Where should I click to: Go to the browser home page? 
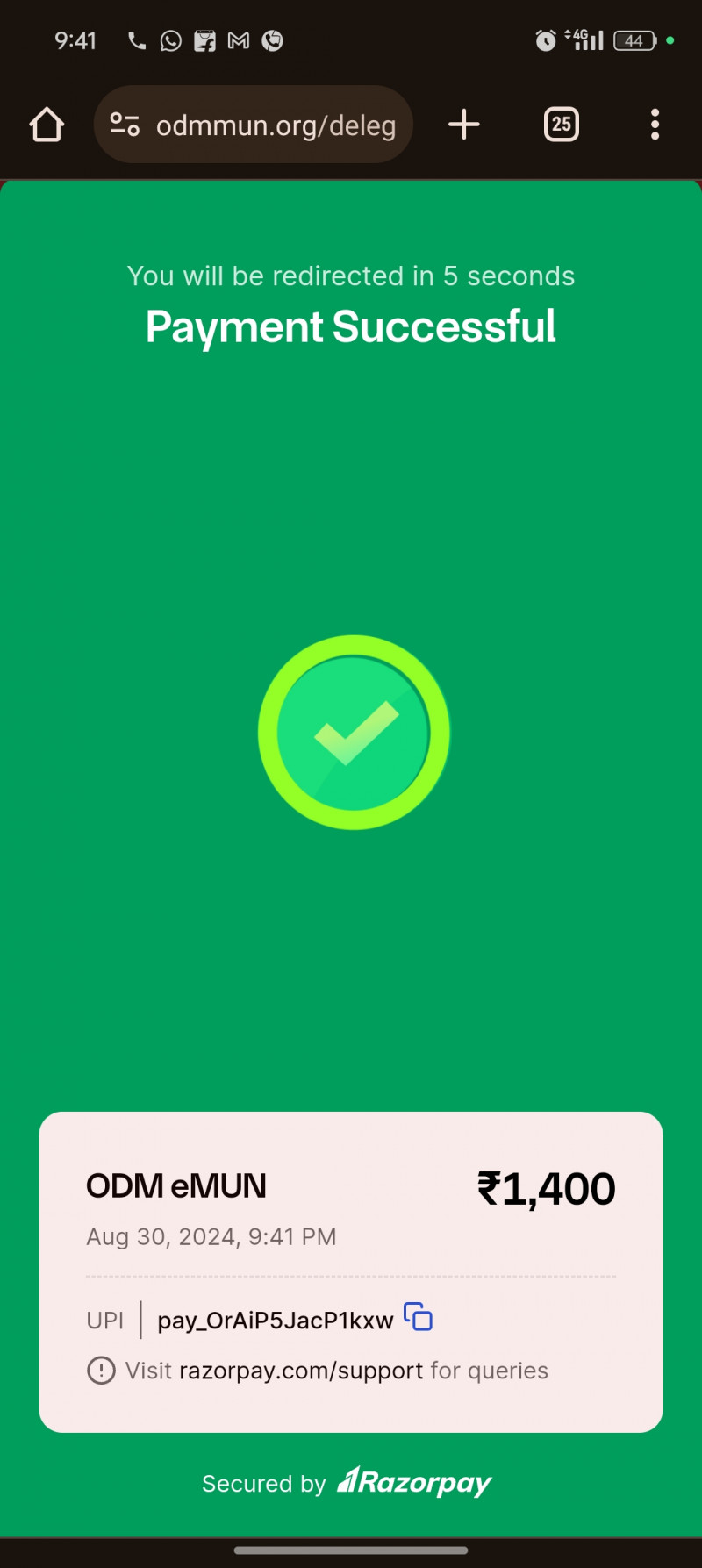pyautogui.click(x=47, y=125)
